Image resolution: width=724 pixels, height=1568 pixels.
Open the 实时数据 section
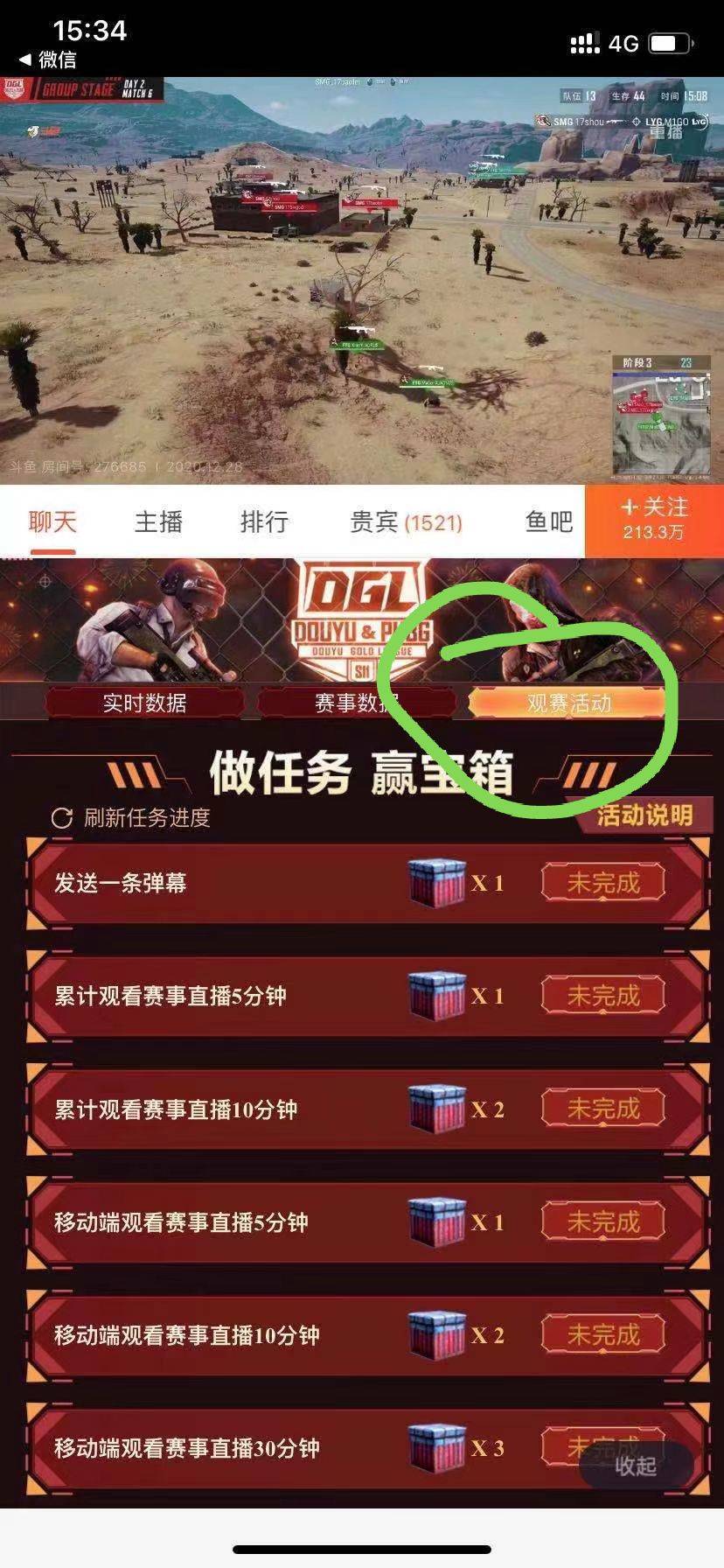[144, 703]
